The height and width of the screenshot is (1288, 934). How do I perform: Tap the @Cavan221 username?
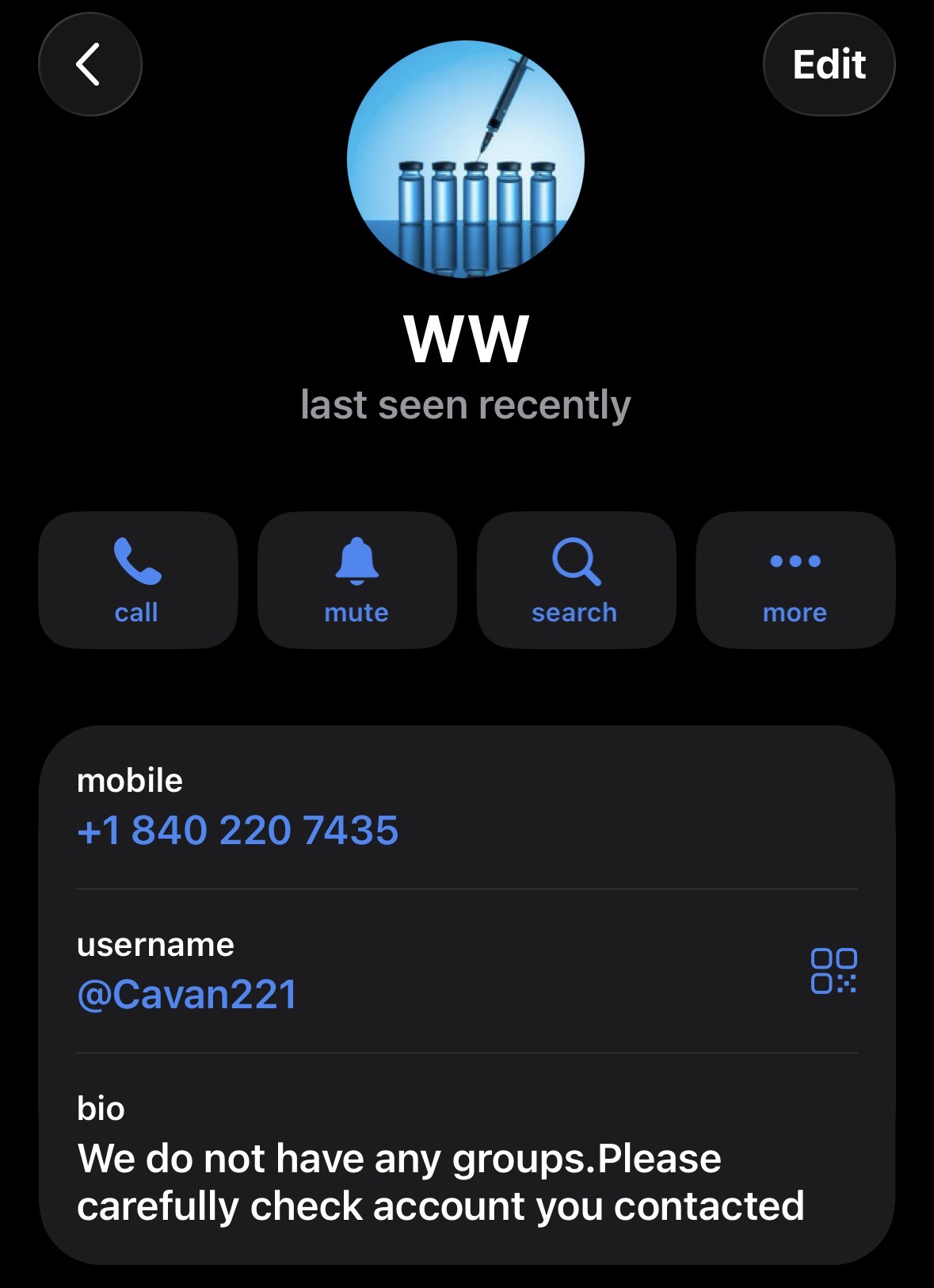click(x=187, y=995)
